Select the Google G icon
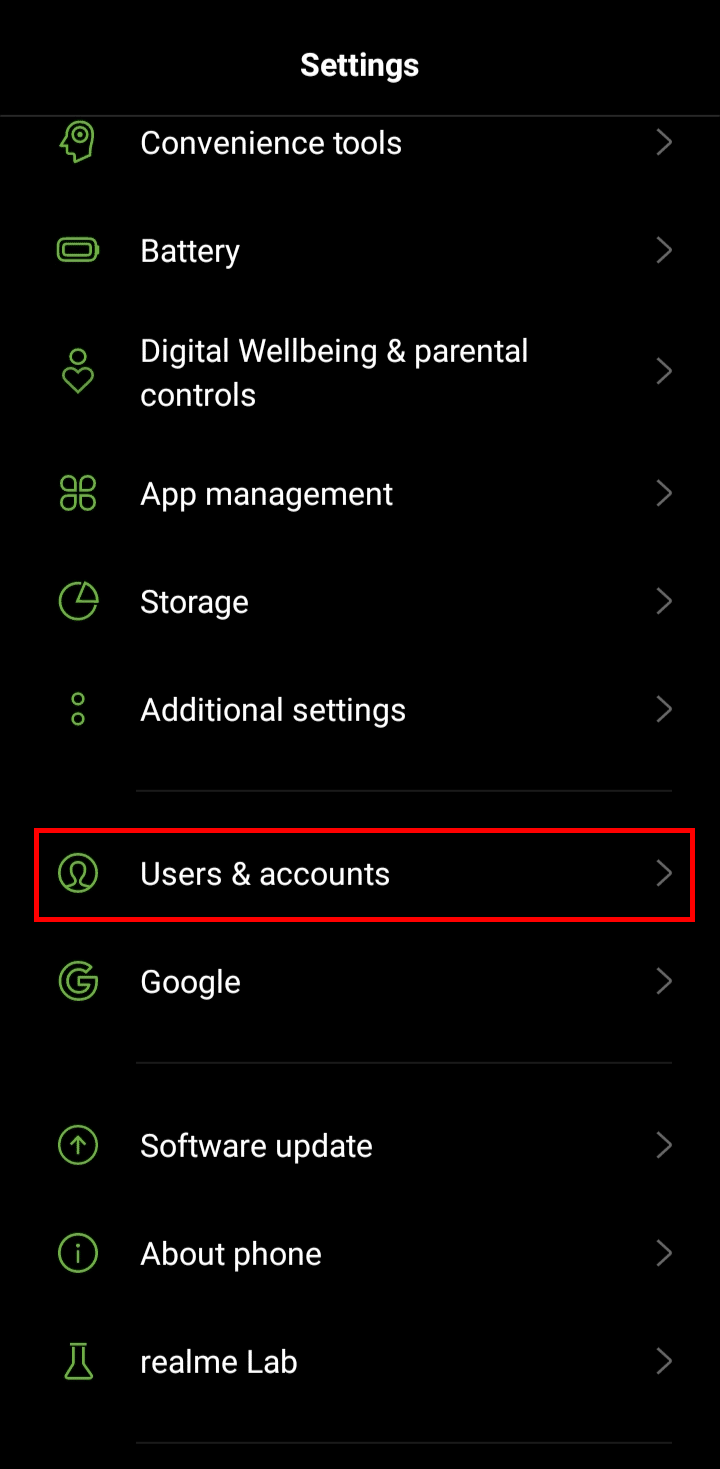The image size is (720, 1469). click(x=77, y=981)
